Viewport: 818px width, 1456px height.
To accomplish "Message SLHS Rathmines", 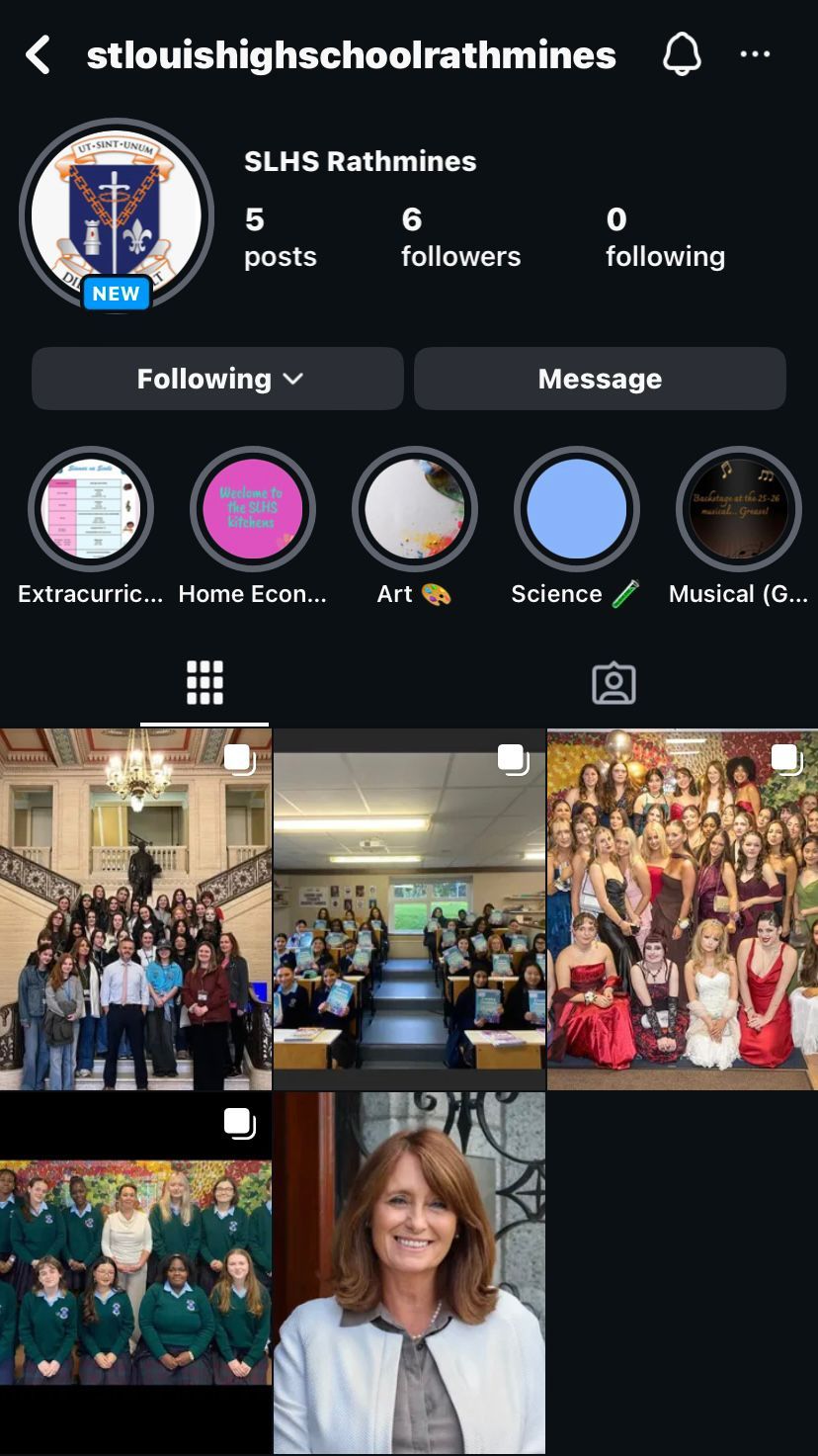I will tap(600, 379).
